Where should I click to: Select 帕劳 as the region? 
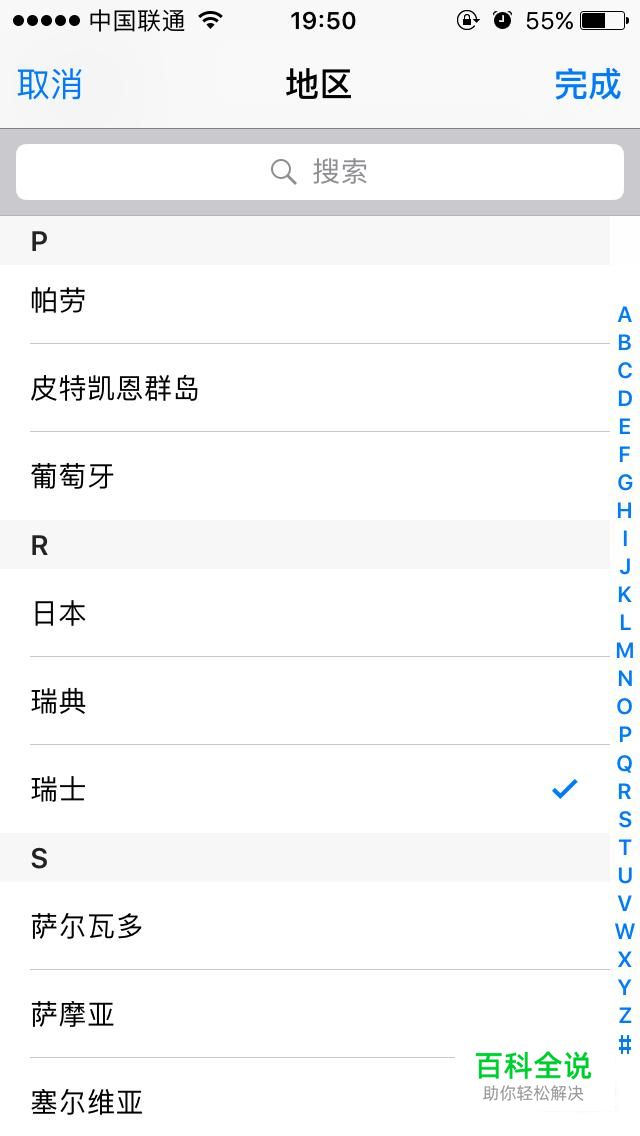tap(304, 300)
